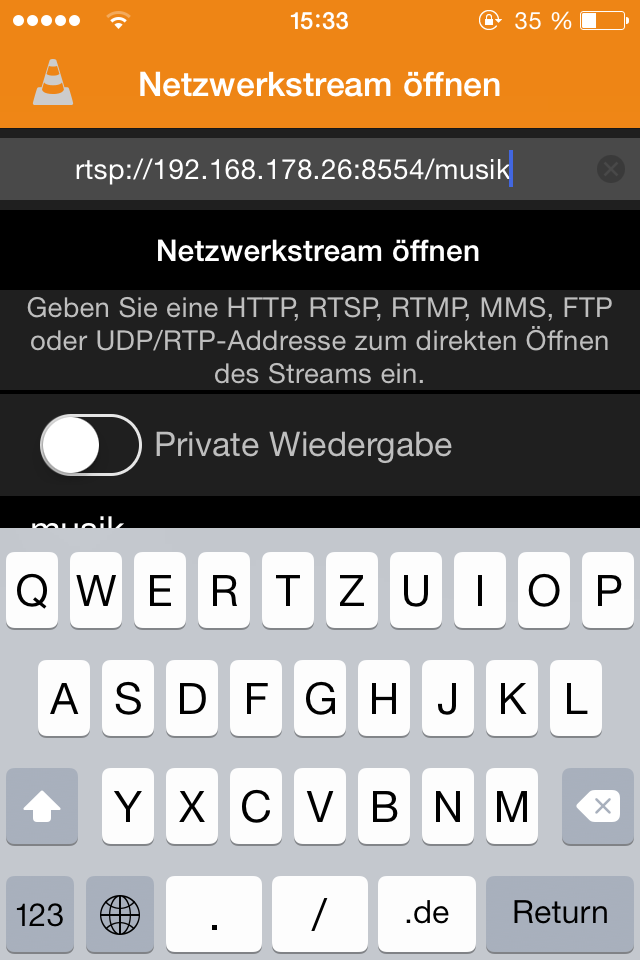640x960 pixels.
Task: Type a slash with the / key
Action: (x=320, y=912)
